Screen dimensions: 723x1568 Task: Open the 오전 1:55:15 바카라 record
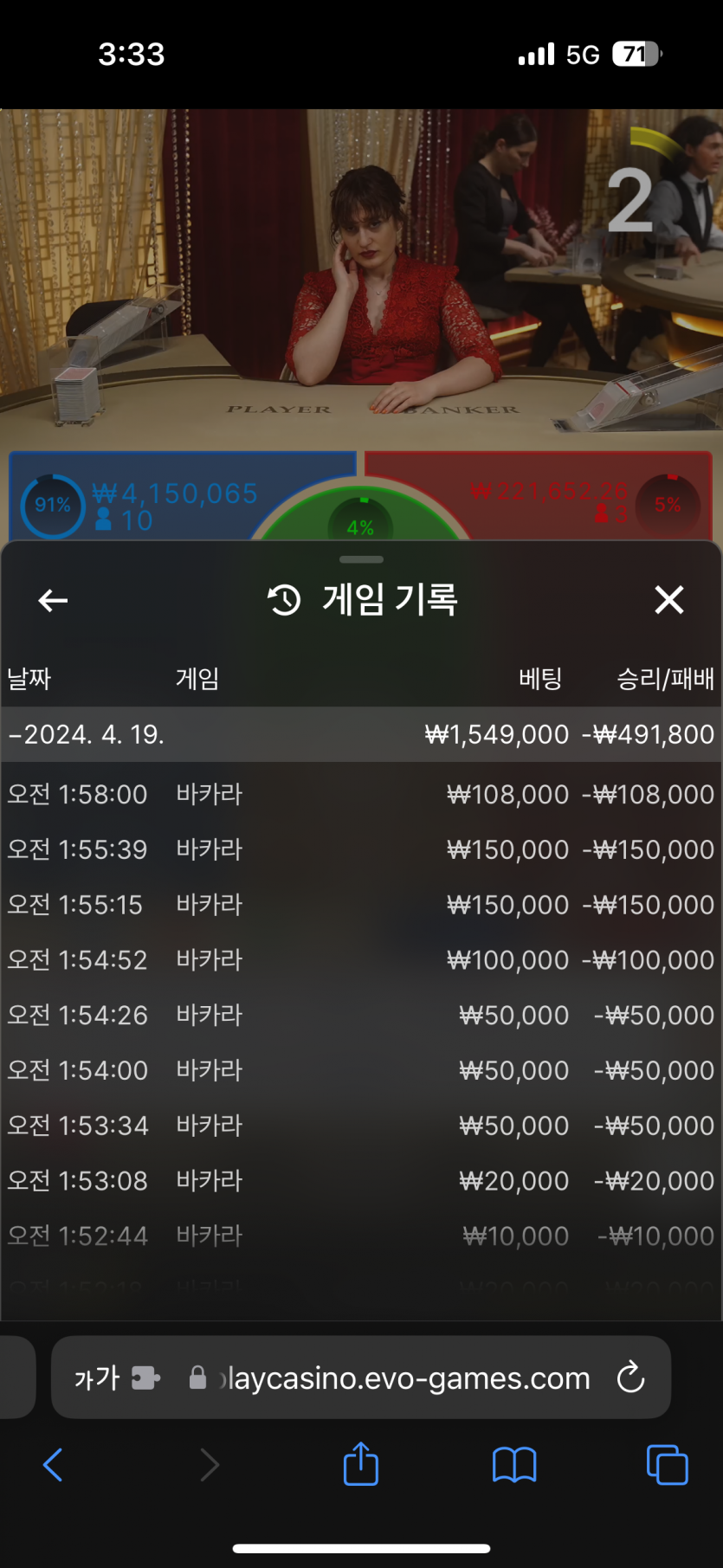360,905
